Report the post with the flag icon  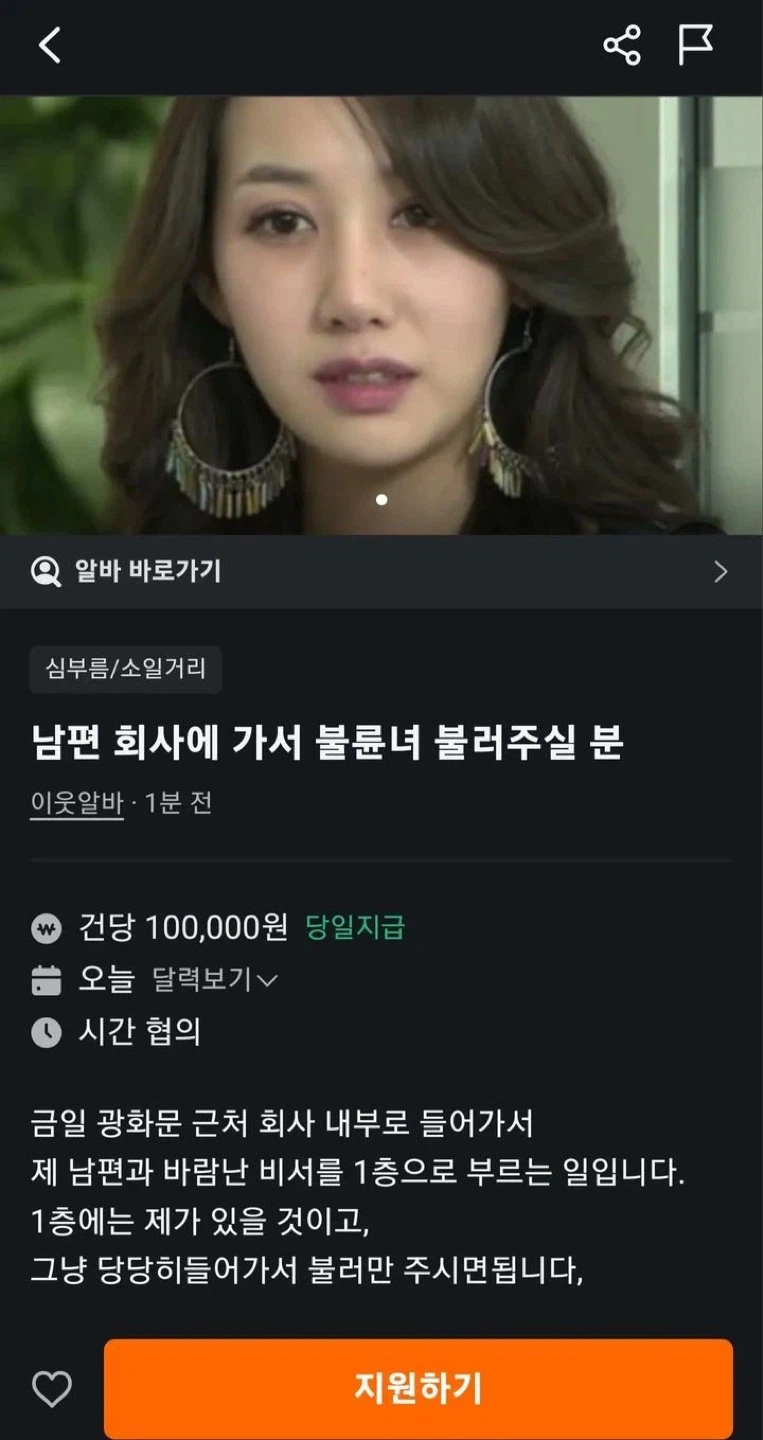pyautogui.click(x=696, y=45)
